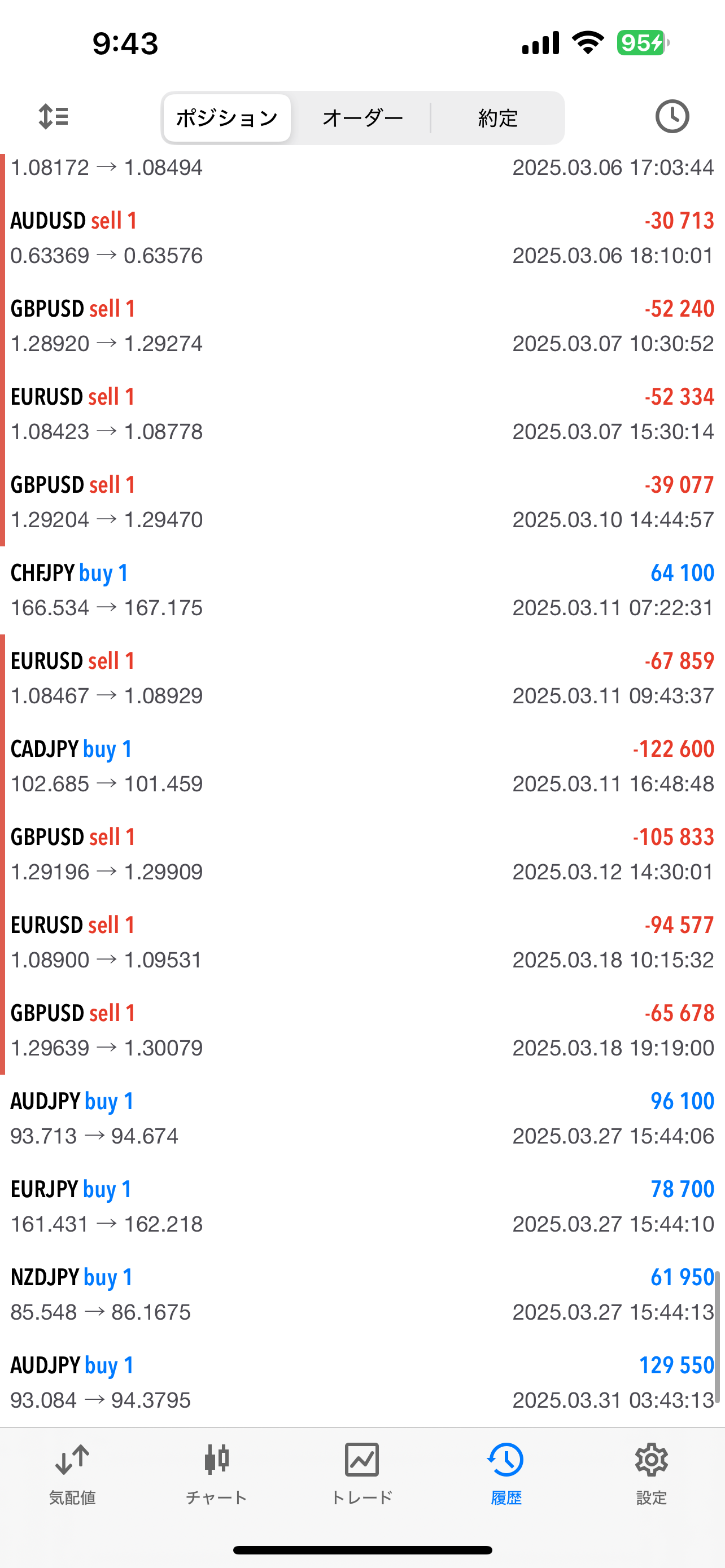Expand the AUDUSD sell -30 713 position
The width and height of the screenshot is (725, 1568).
coord(362,238)
